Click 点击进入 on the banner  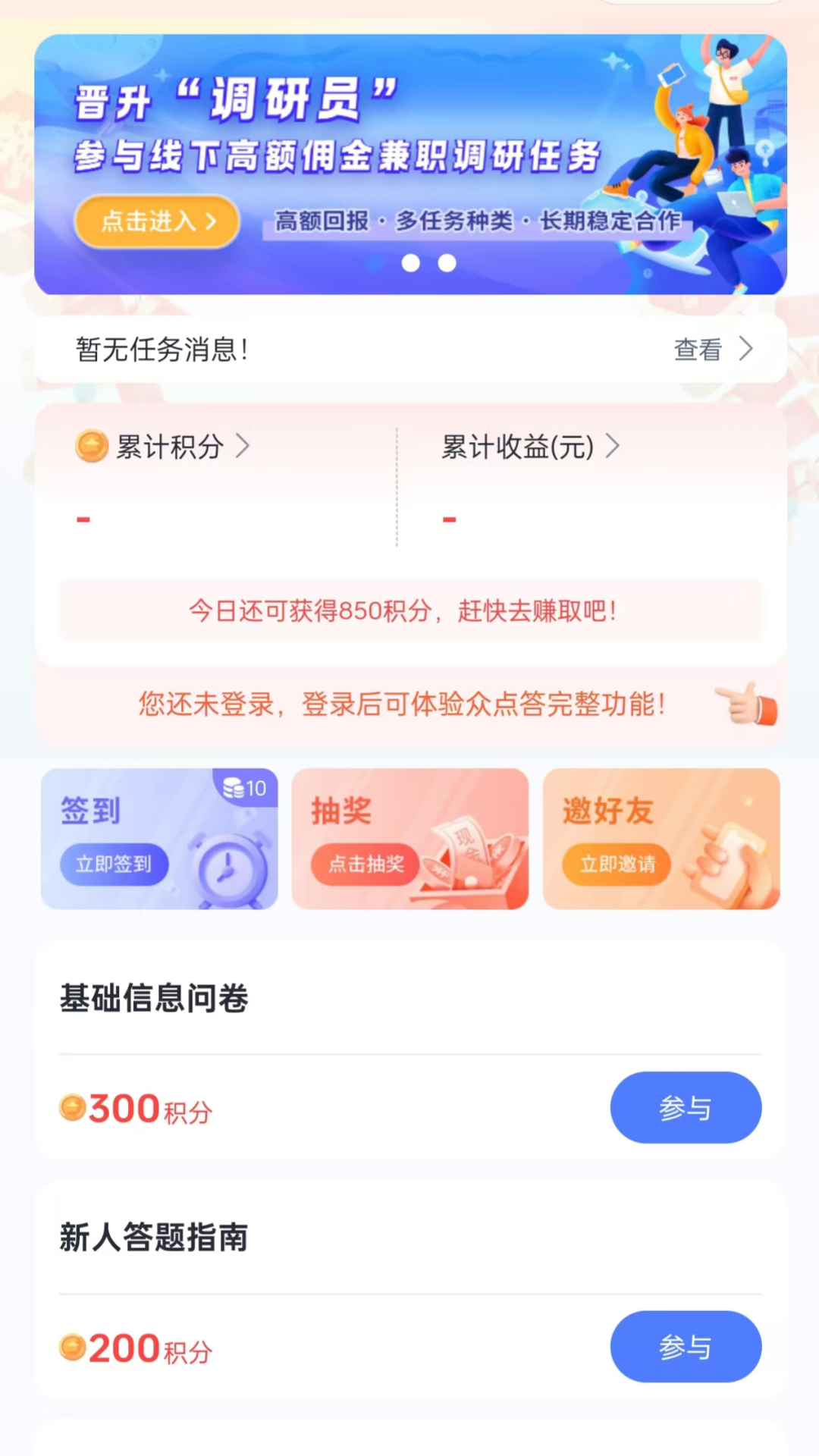156,221
